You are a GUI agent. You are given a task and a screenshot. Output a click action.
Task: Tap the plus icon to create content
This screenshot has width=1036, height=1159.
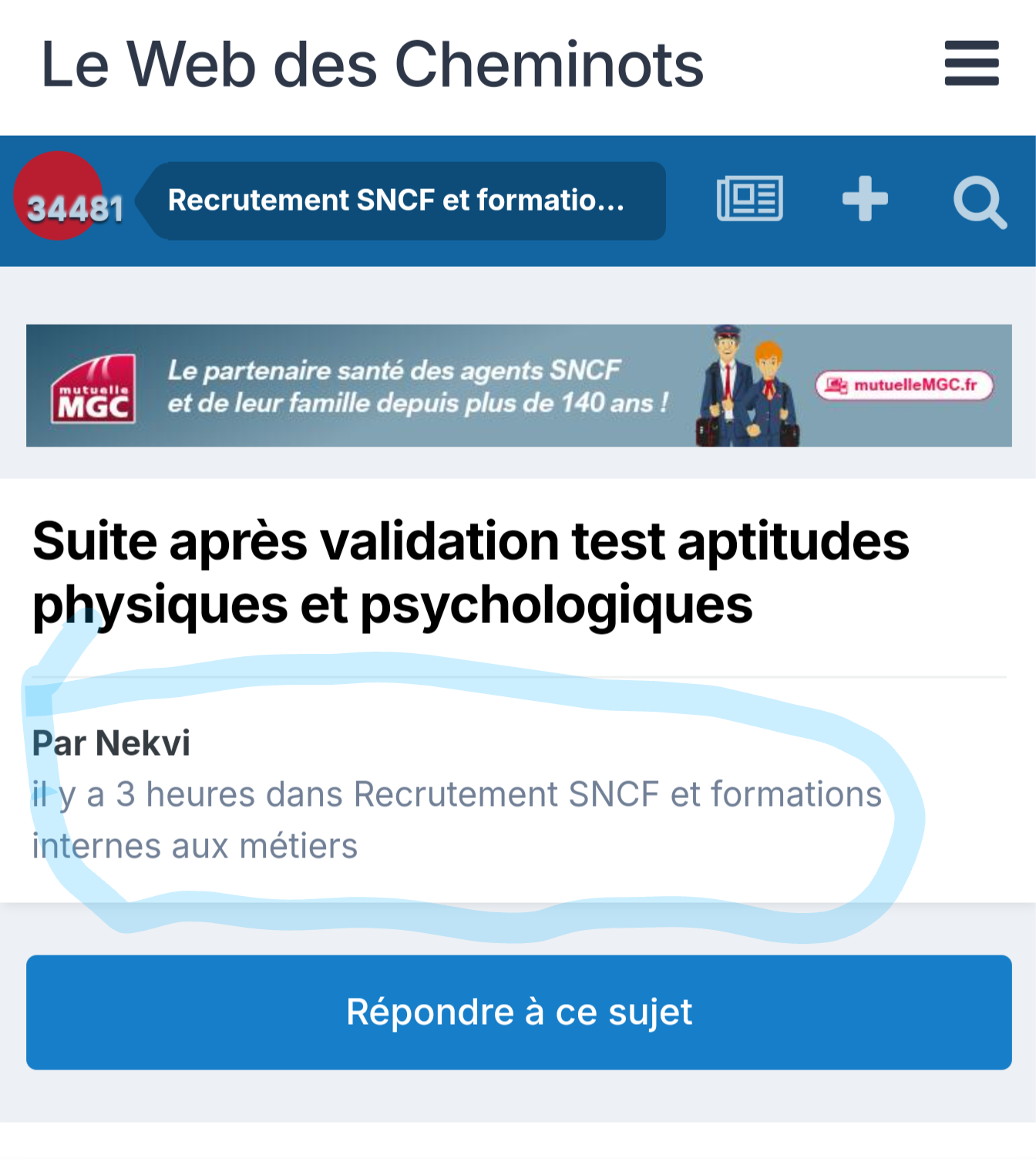865,199
